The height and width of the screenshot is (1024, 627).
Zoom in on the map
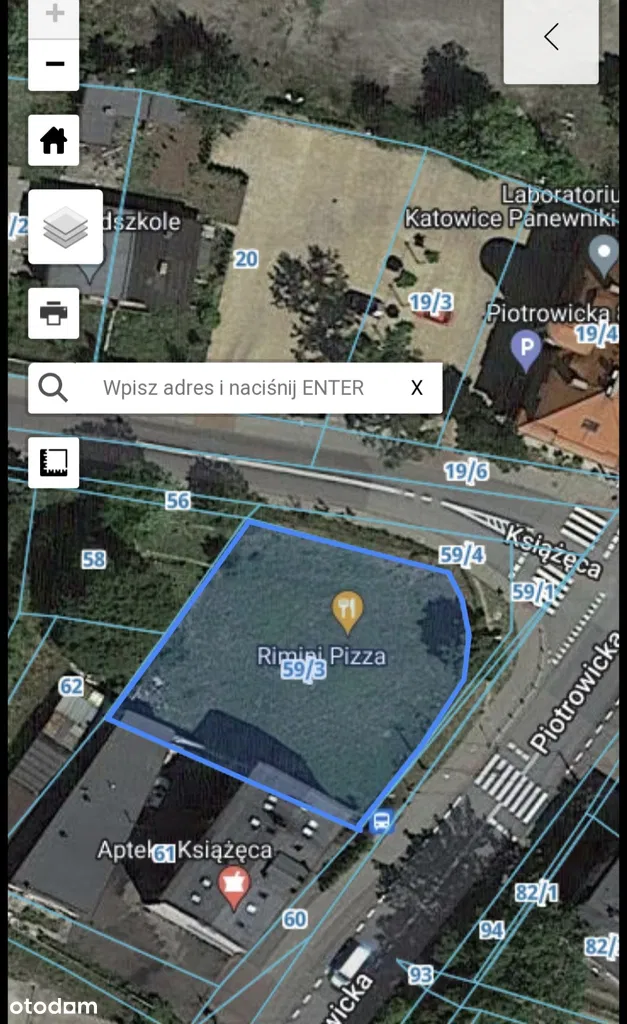(x=54, y=14)
